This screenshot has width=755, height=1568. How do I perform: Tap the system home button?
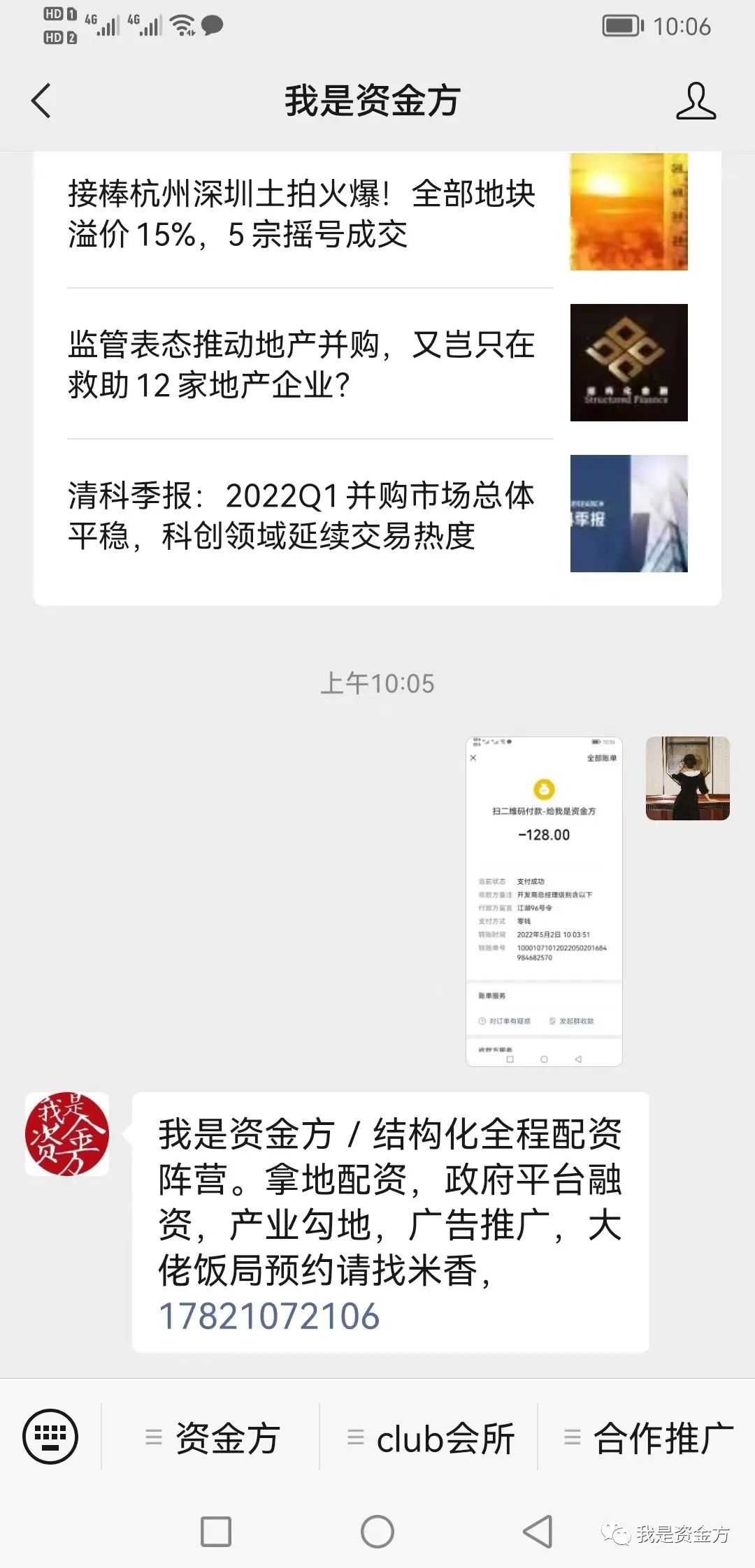pyautogui.click(x=377, y=1532)
